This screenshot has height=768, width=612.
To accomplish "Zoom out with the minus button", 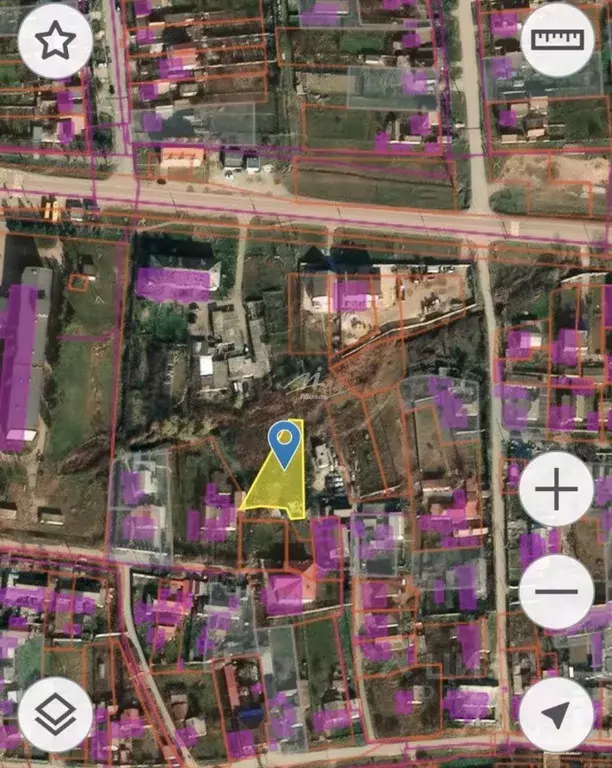I will 557,591.
